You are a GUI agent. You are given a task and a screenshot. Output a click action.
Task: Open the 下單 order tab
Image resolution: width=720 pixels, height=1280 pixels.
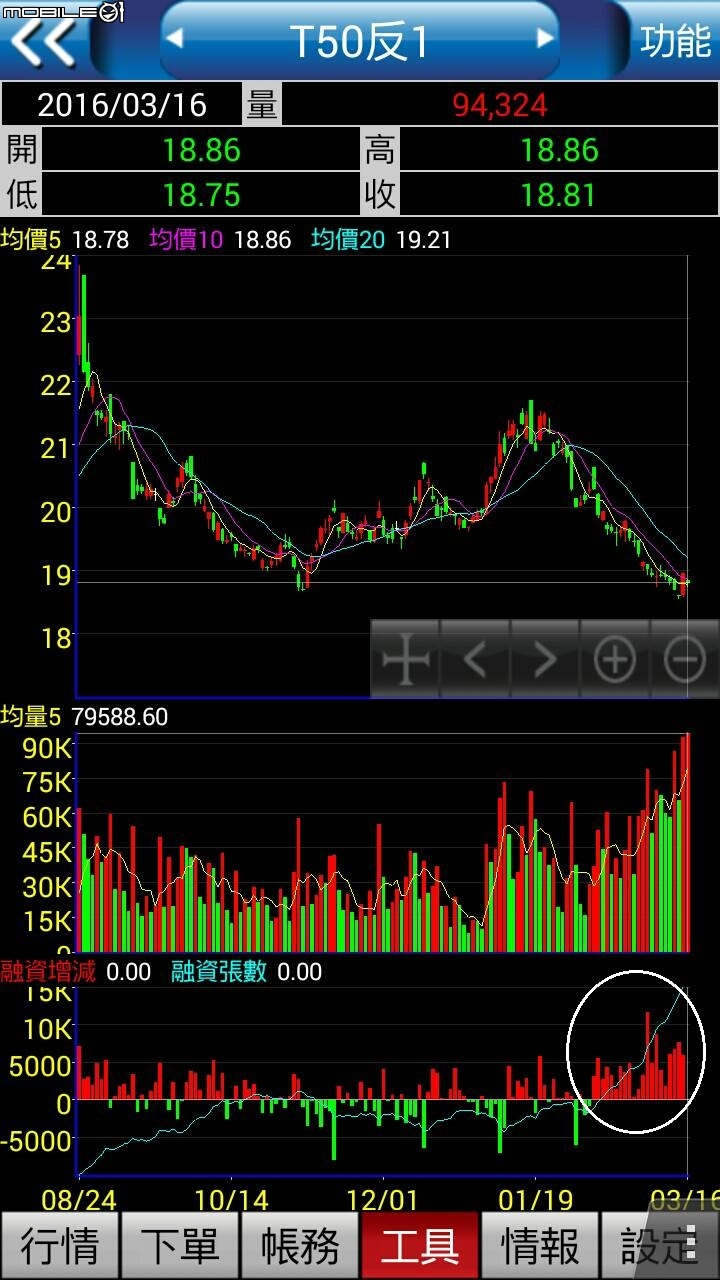[180, 1246]
